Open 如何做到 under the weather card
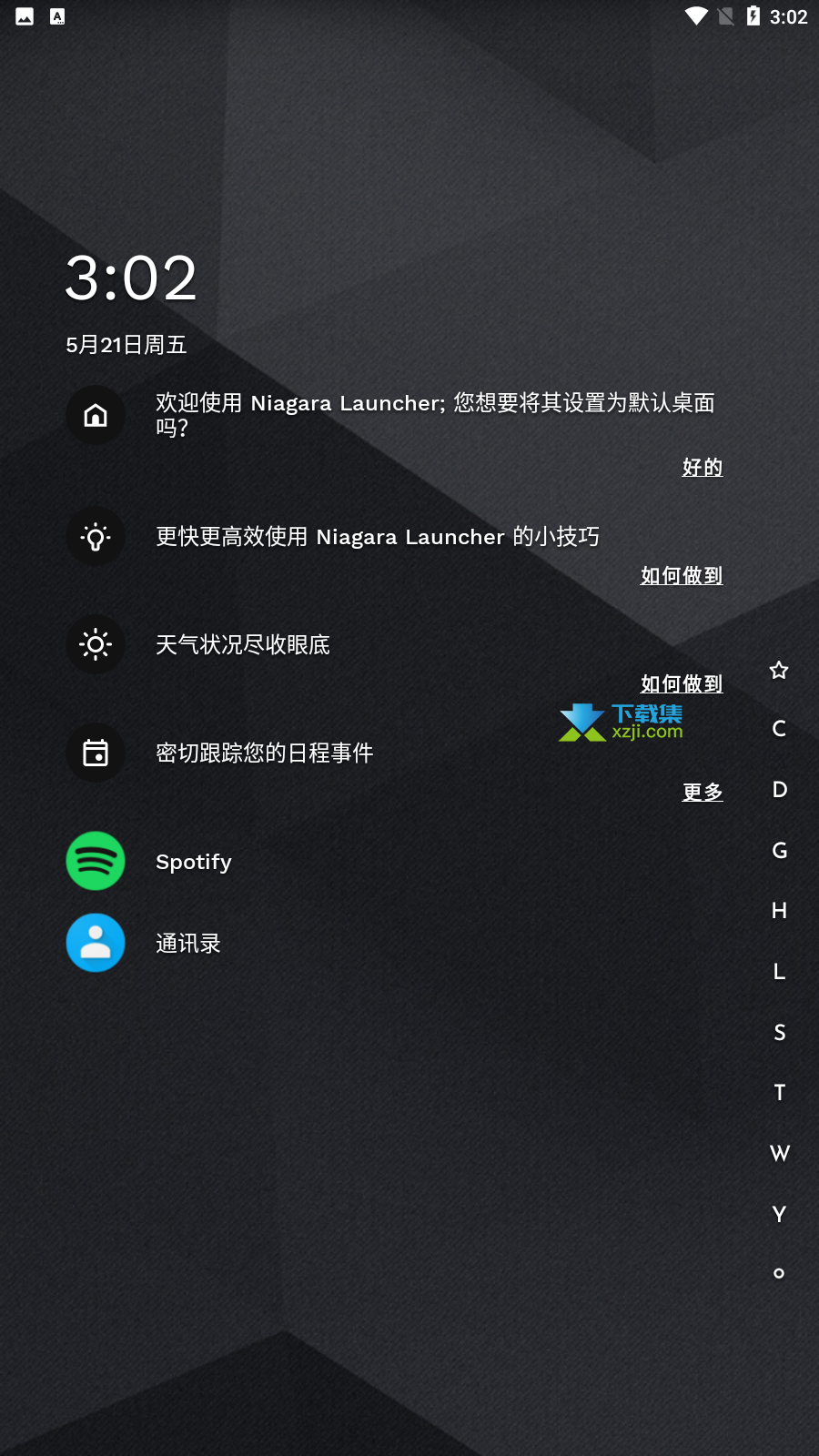Viewport: 819px width, 1456px height. pos(682,684)
